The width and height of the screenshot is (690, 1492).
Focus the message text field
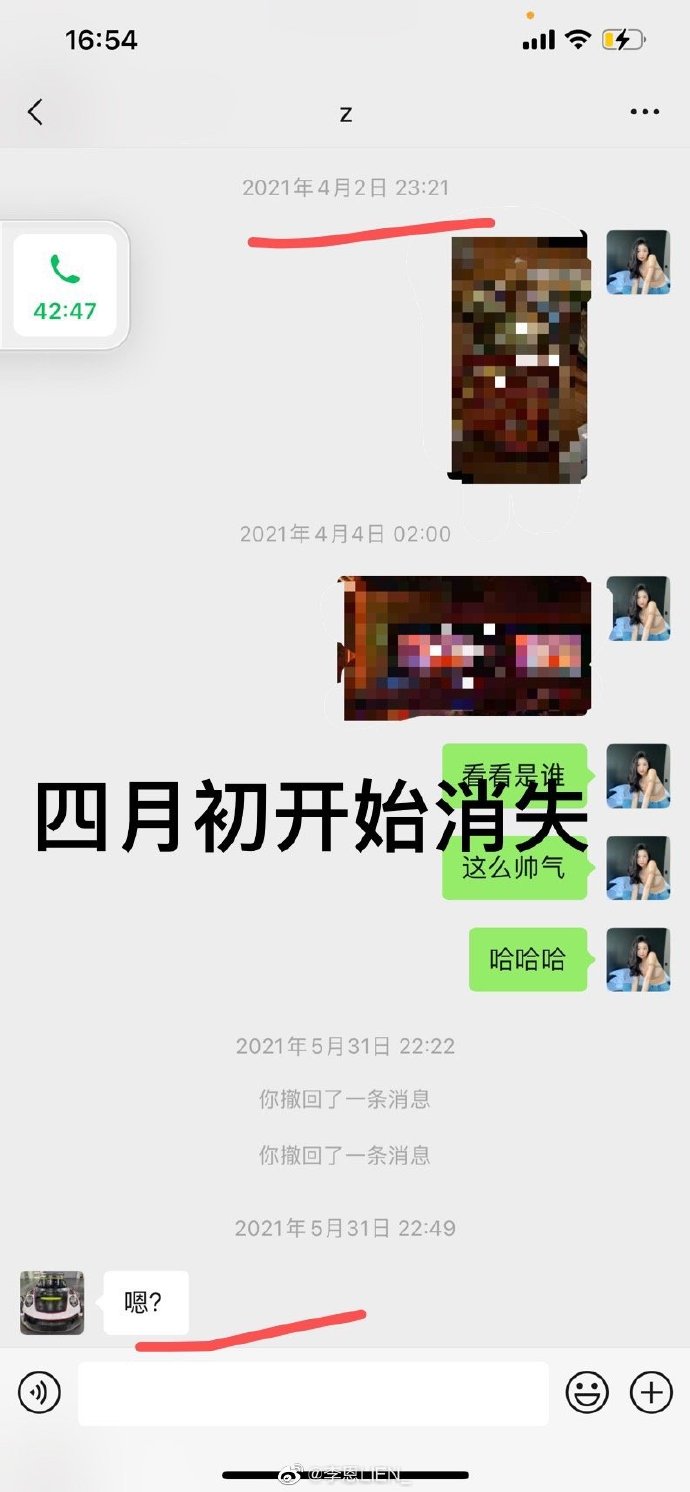pos(313,1392)
